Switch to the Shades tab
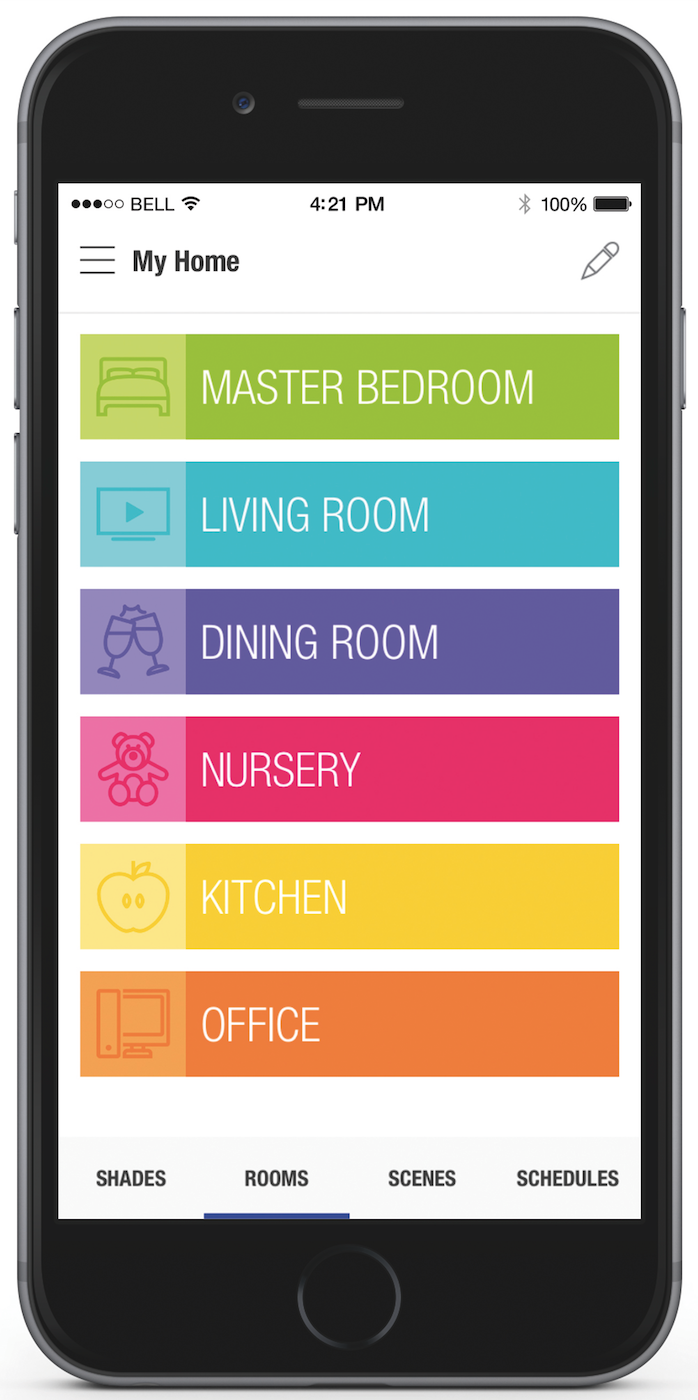This screenshot has width=698, height=1400. point(131,1178)
